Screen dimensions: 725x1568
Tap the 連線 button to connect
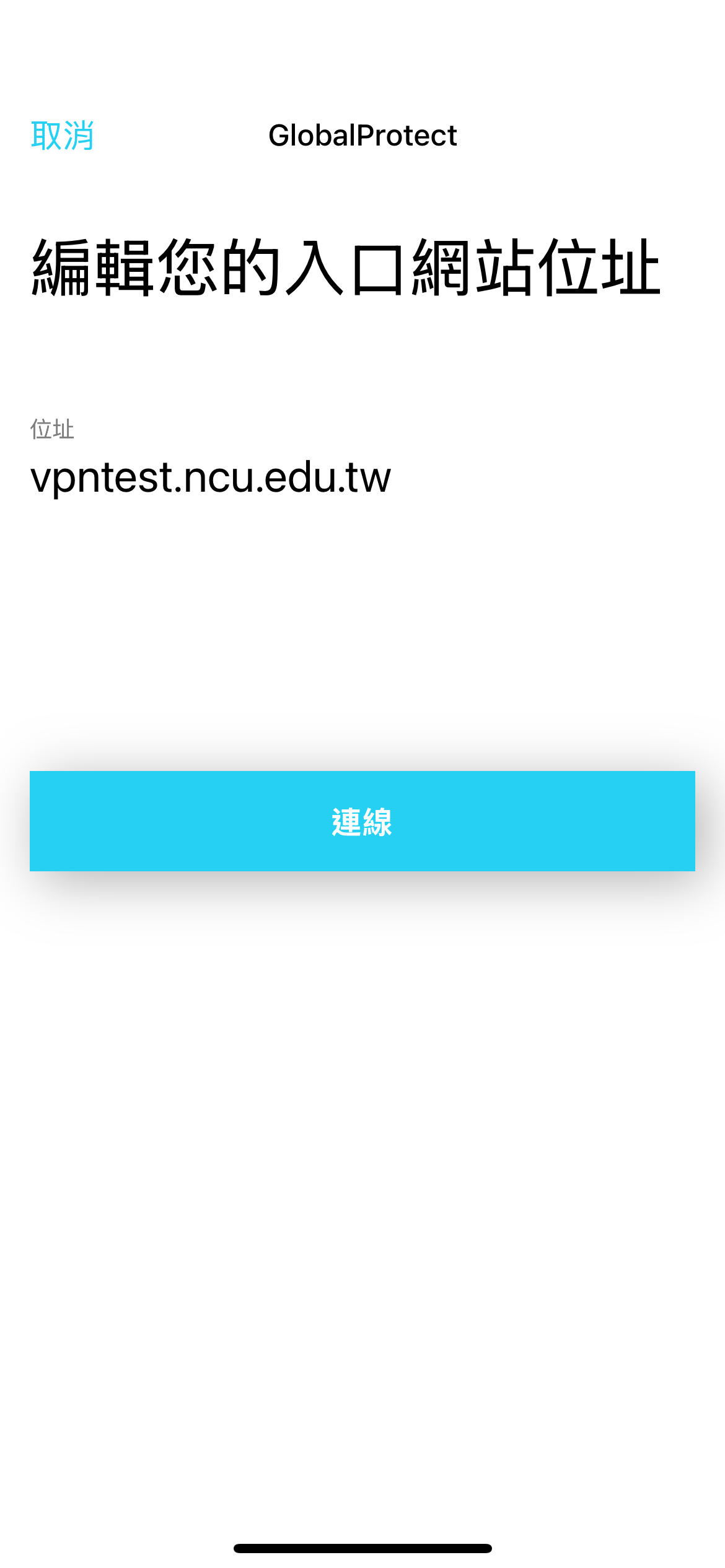coord(362,821)
